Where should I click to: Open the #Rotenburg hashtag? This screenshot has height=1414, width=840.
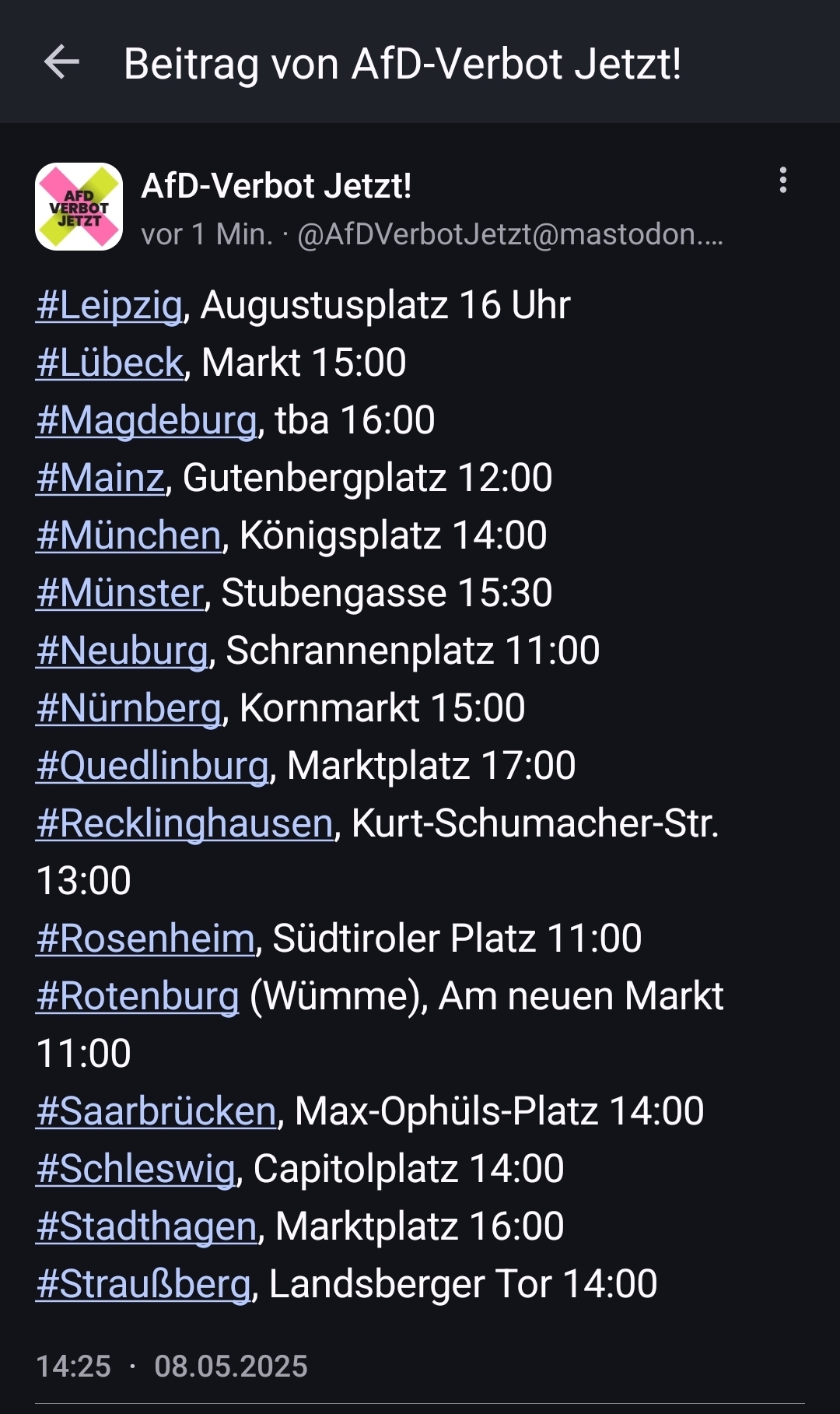[x=138, y=996]
